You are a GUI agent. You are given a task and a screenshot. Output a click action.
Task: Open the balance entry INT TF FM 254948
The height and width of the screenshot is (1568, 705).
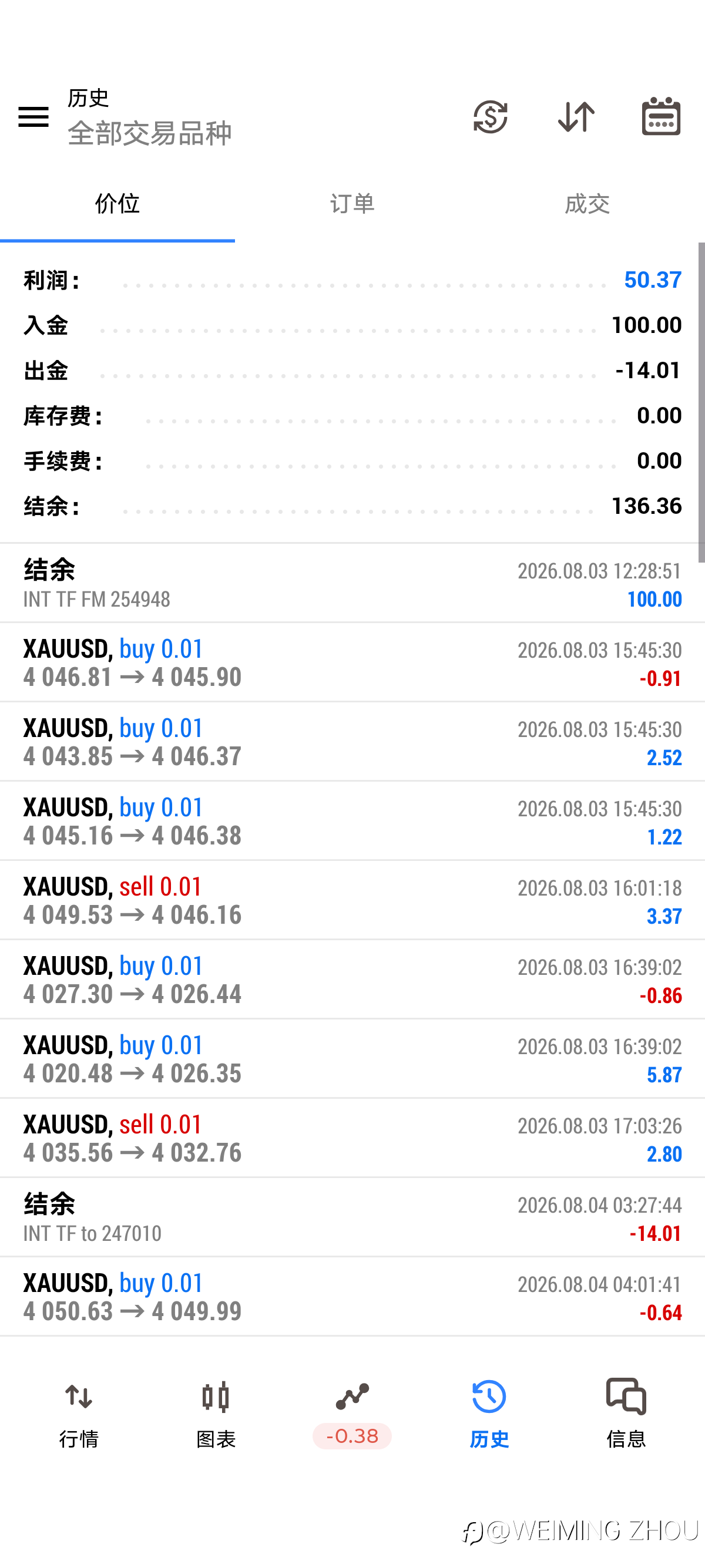(352, 583)
